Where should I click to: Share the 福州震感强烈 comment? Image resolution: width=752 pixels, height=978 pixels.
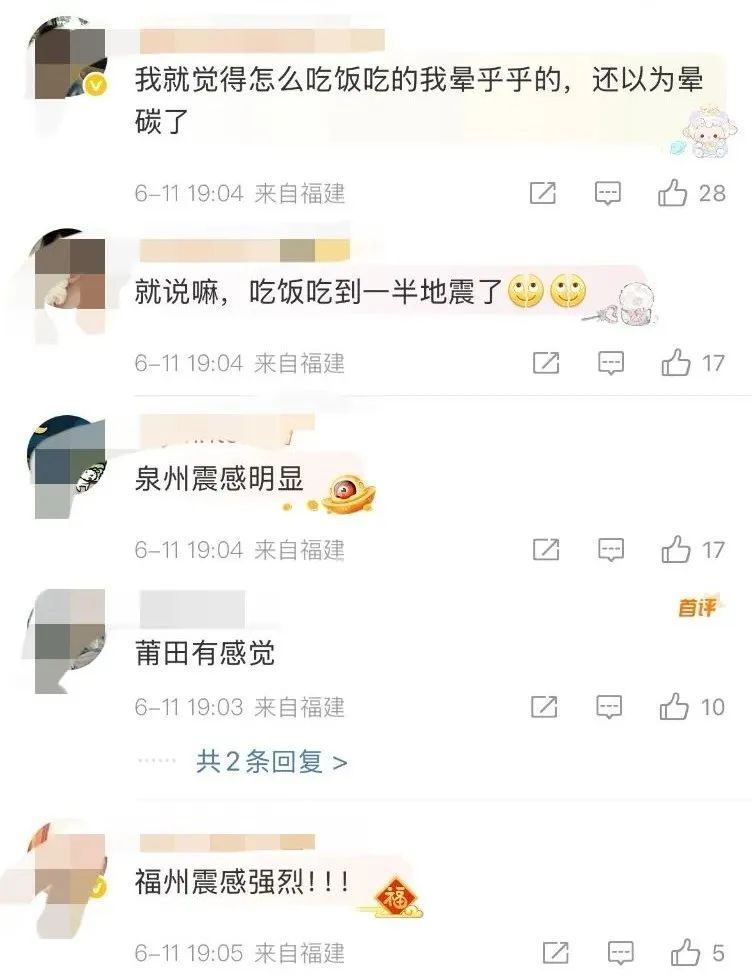(555, 952)
